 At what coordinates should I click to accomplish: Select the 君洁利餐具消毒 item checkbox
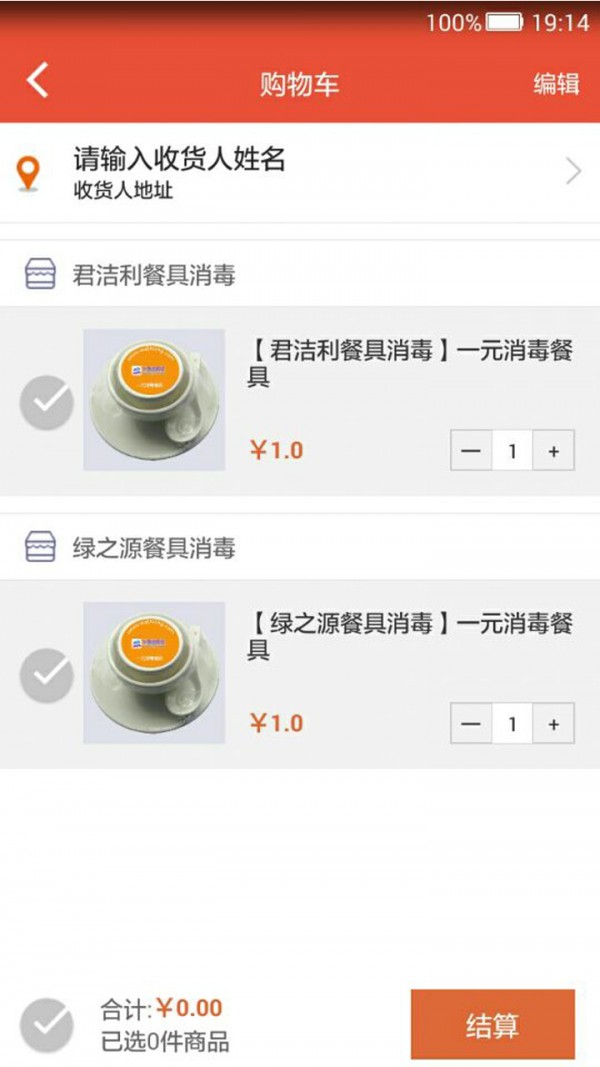click(46, 402)
